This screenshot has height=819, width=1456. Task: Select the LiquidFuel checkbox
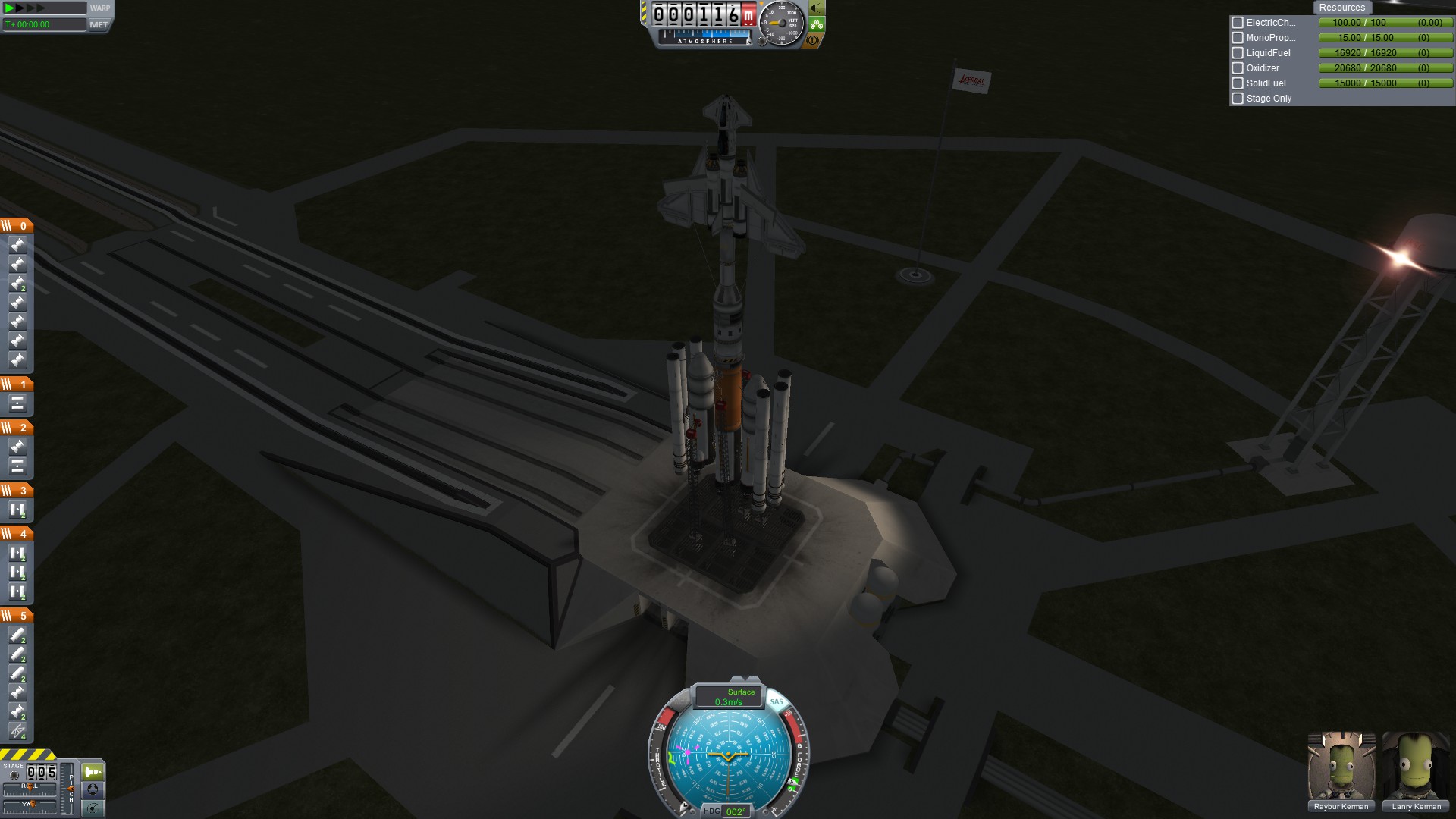tap(1238, 53)
